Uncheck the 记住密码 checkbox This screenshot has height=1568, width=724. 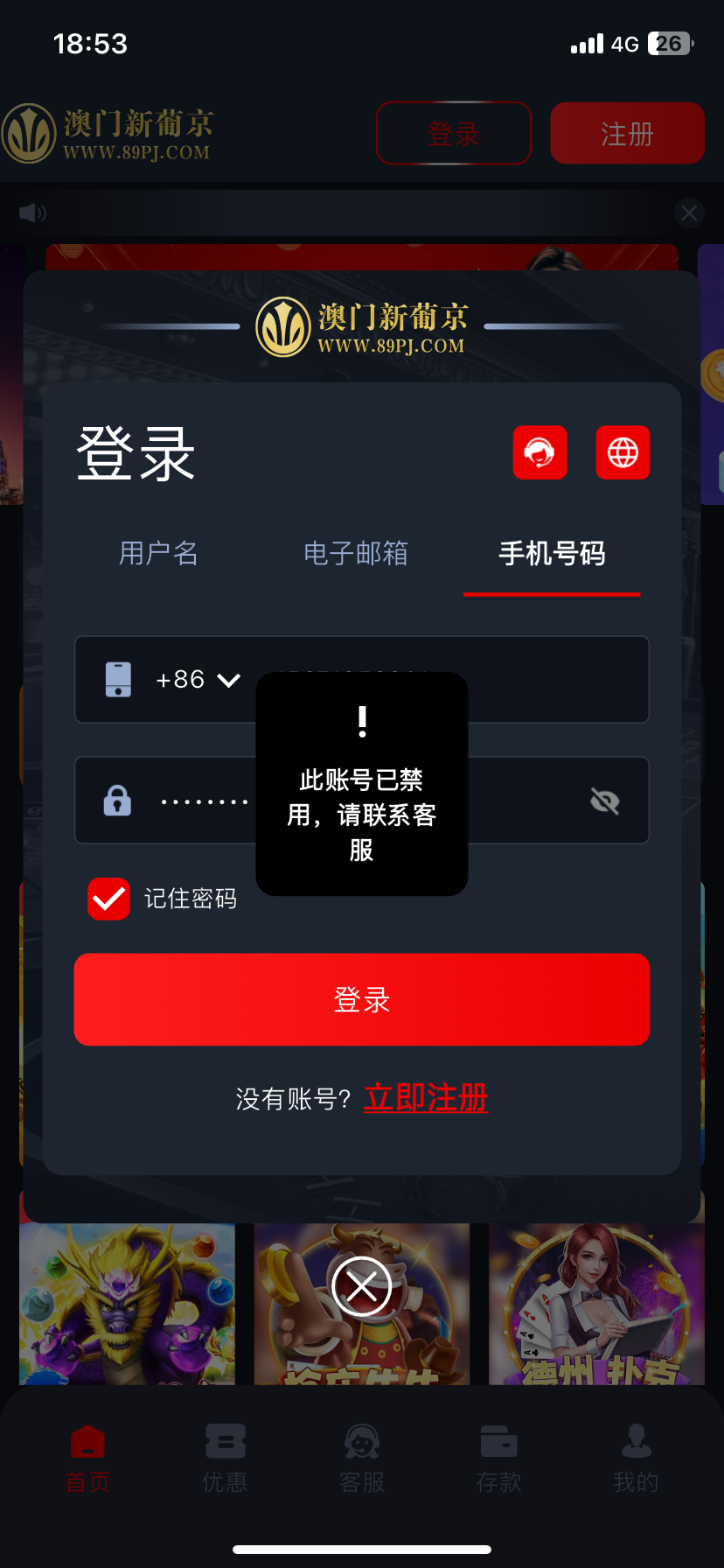[x=109, y=899]
